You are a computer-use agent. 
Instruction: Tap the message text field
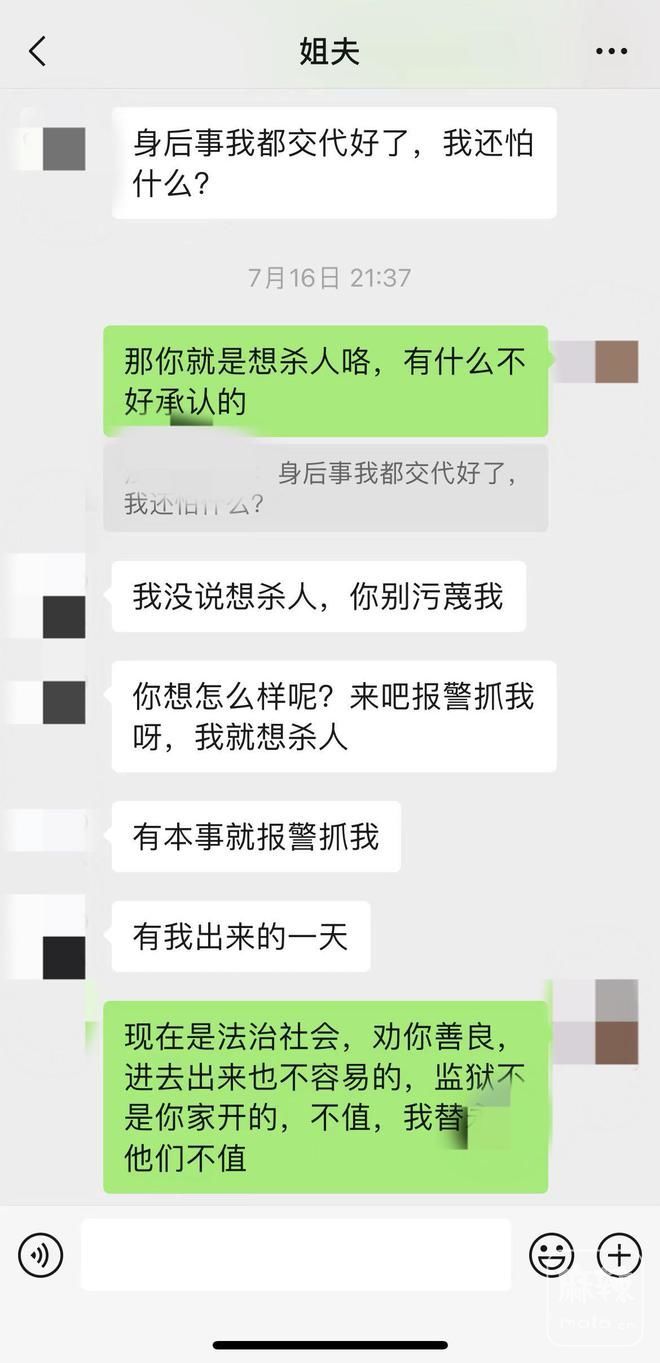point(296,1254)
